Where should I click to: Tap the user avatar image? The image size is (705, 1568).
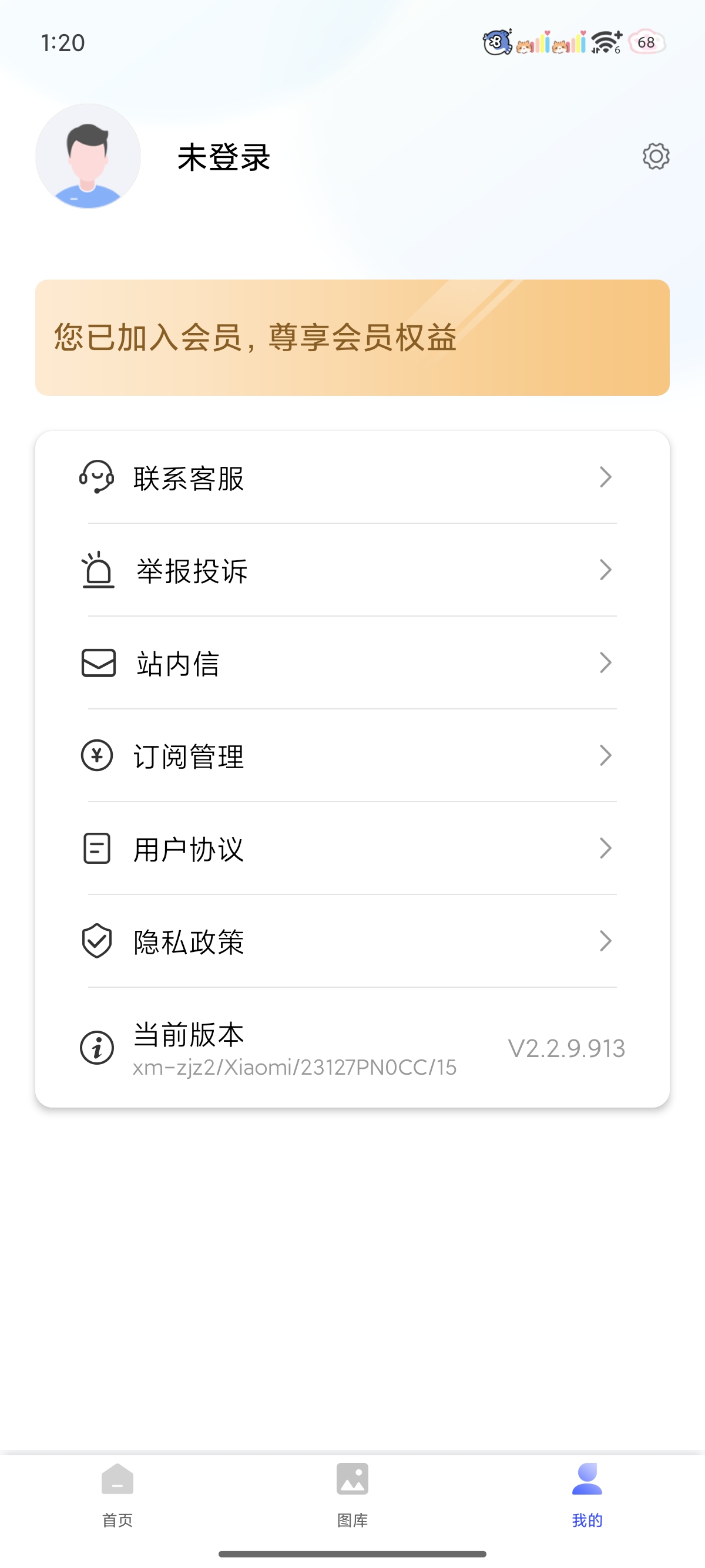click(x=88, y=157)
